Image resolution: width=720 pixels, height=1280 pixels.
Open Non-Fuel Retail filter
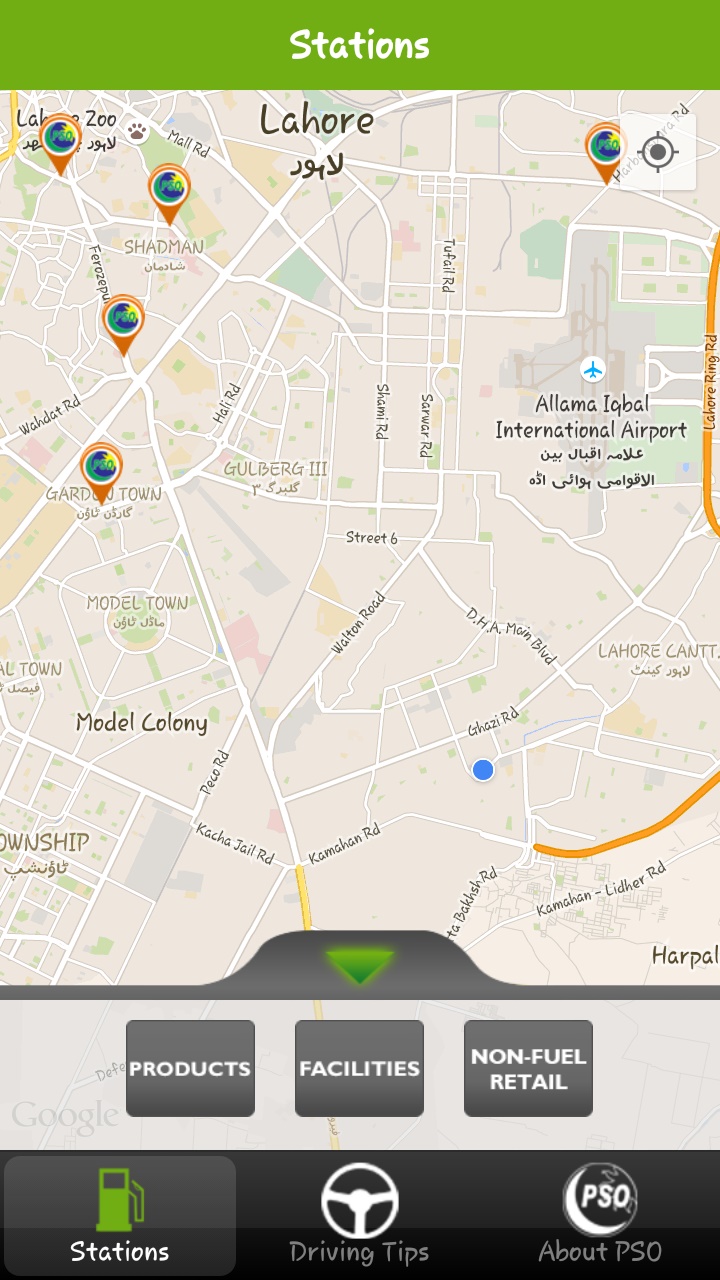tap(528, 1068)
